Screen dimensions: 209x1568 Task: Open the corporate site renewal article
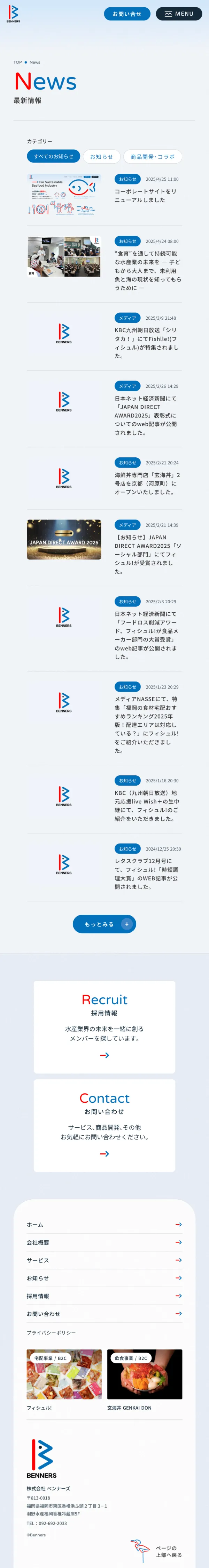tap(146, 195)
